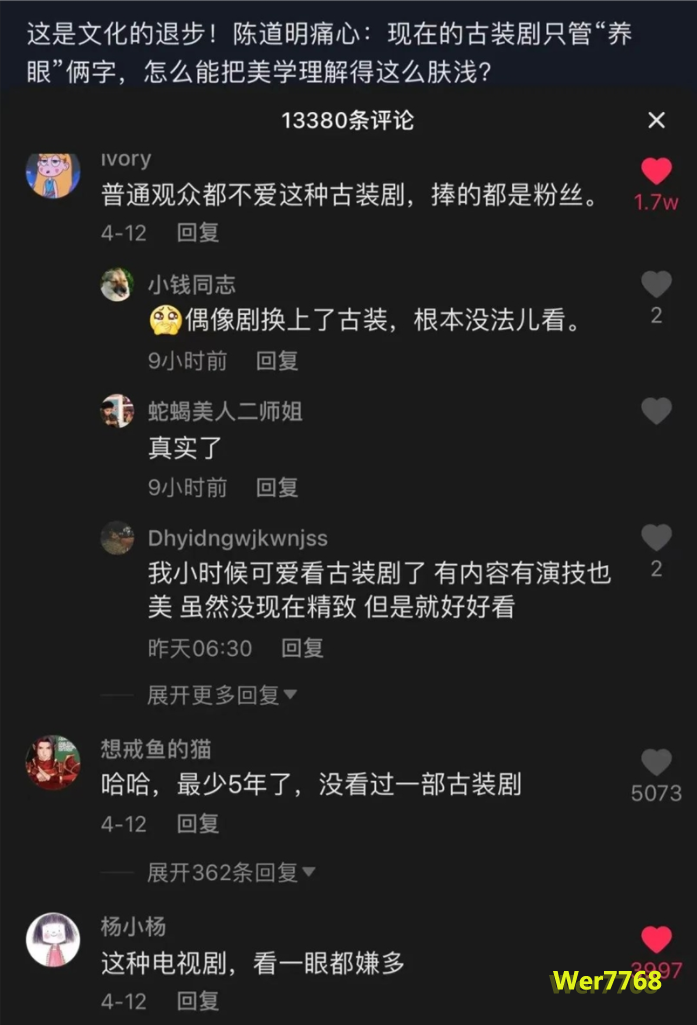Reply to Ivory's comment
Viewport: 697px width, 1025px height.
tap(198, 233)
